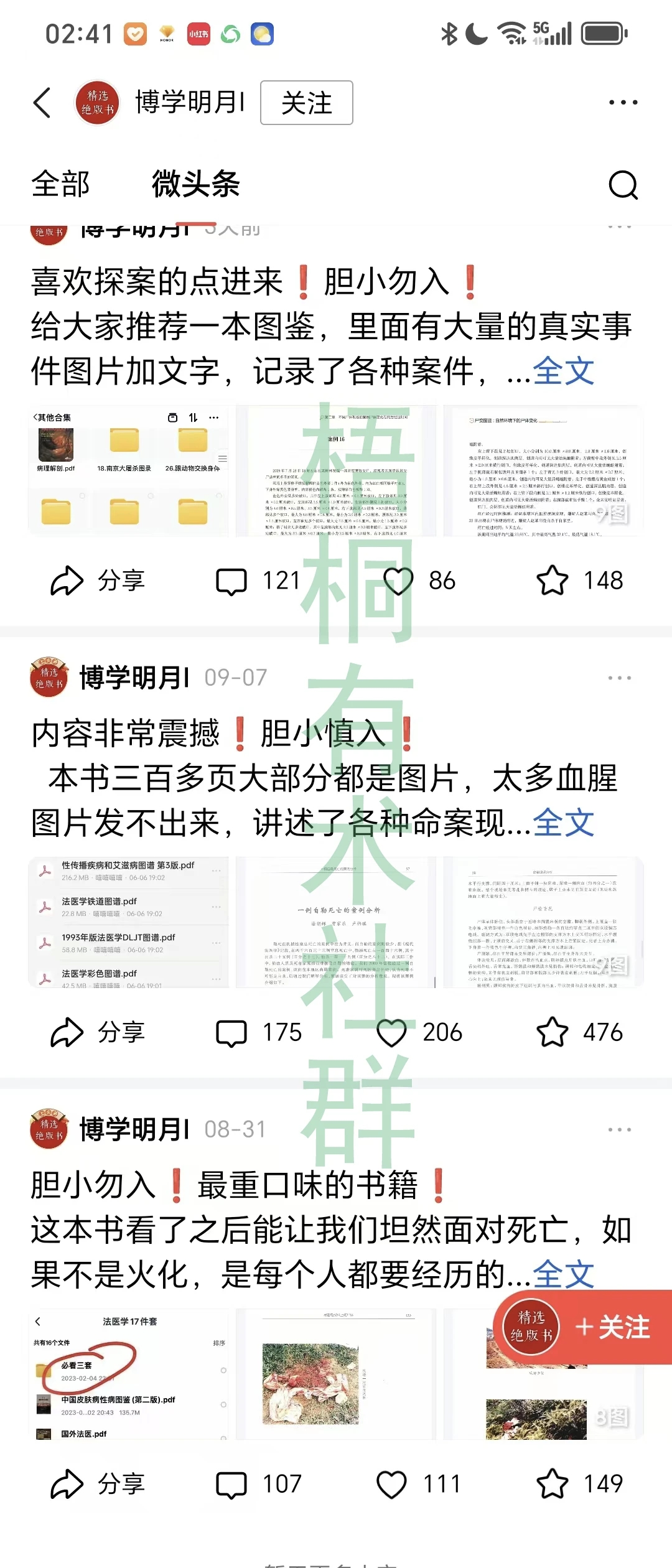672x1568 pixels.
Task: Expand 全文 on the 喜欢探案的点进来 post
Action: 563,371
